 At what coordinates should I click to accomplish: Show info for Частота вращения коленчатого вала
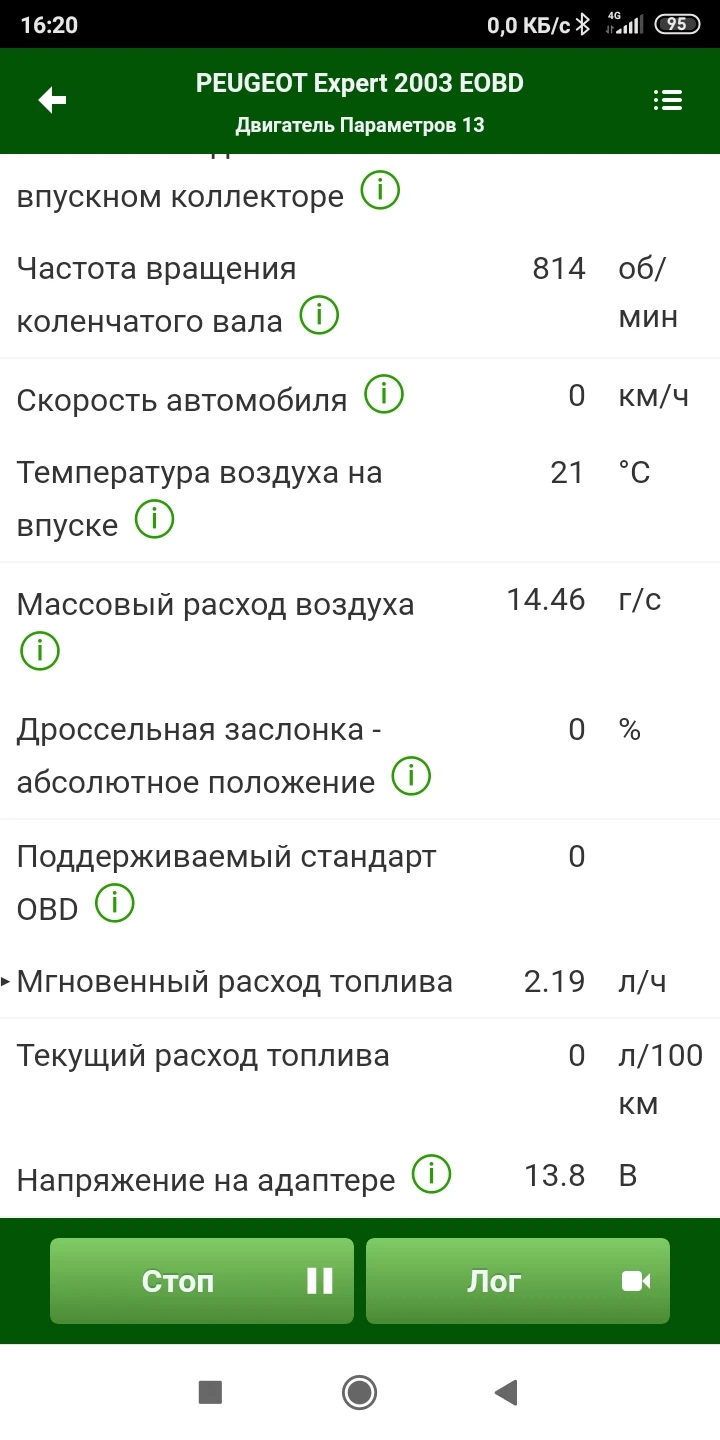click(x=320, y=317)
